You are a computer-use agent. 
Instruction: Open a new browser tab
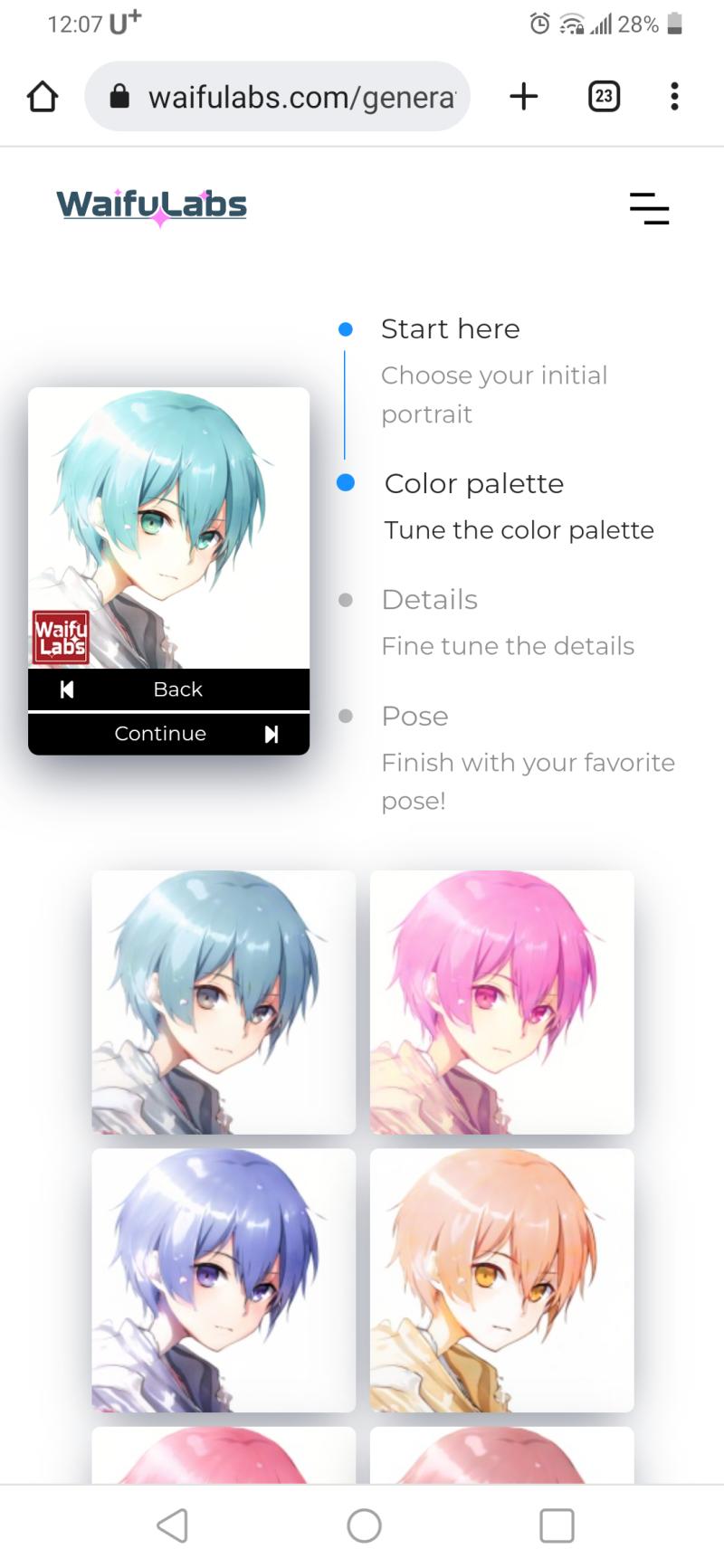click(x=523, y=96)
